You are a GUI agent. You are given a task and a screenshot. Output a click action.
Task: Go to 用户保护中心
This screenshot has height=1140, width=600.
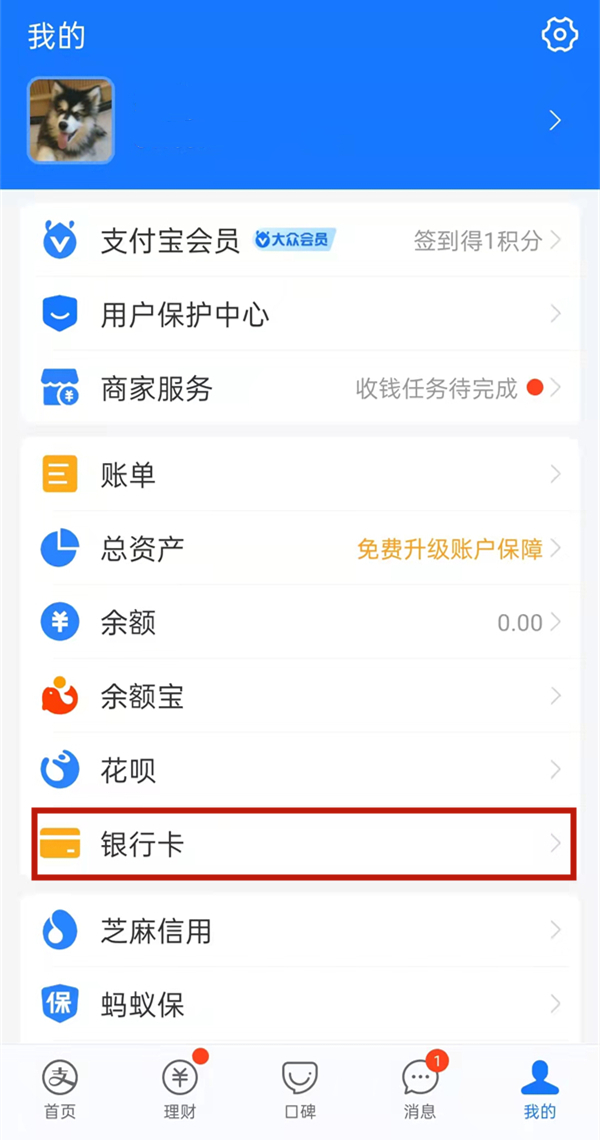pos(300,315)
